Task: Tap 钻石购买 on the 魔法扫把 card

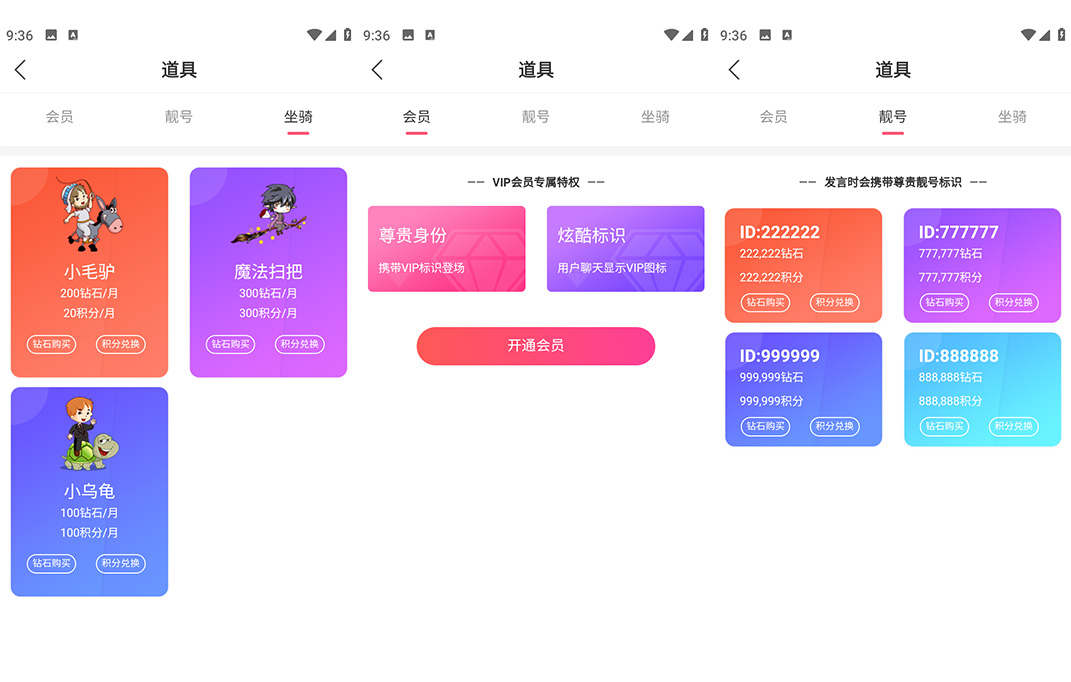Action: (230, 344)
